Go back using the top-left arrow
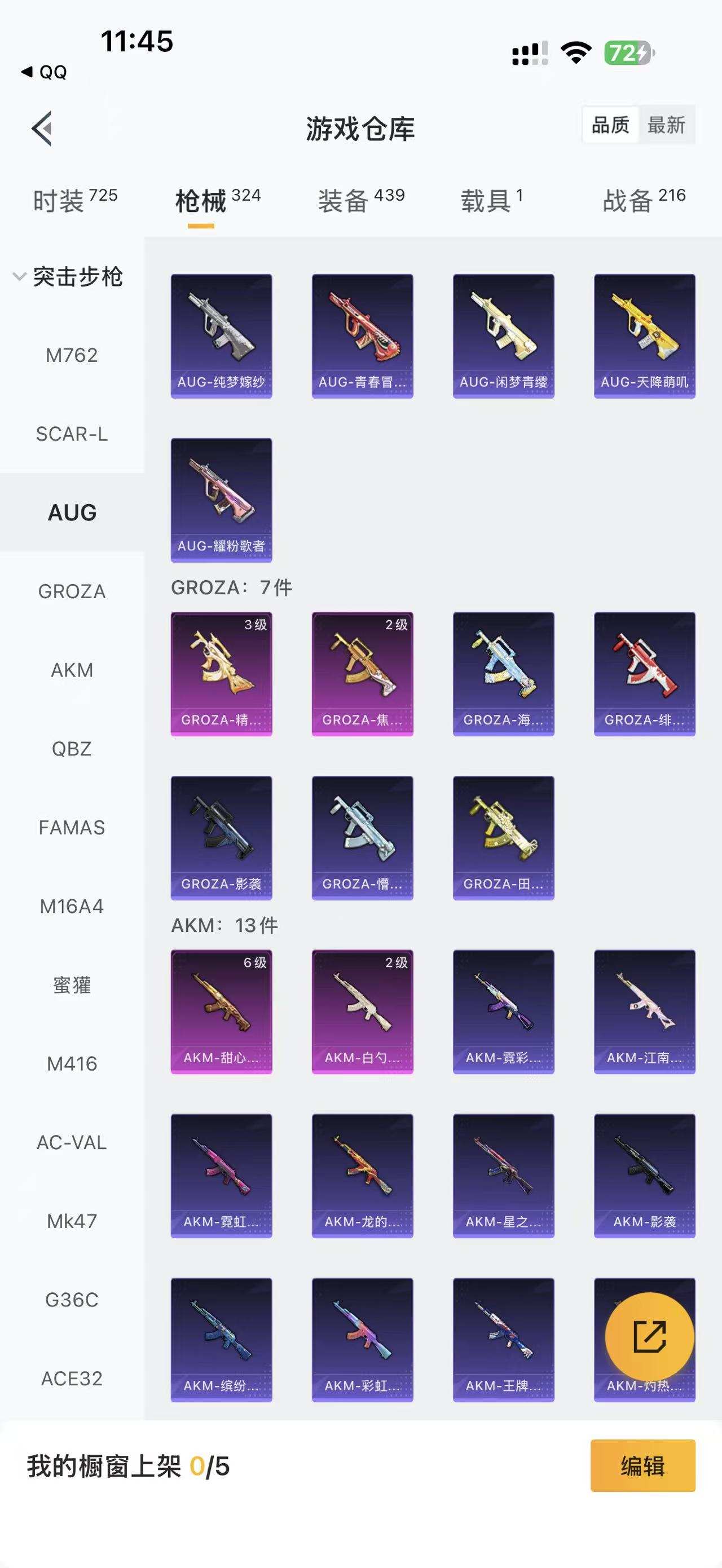The width and height of the screenshot is (722, 1568). 41,129
